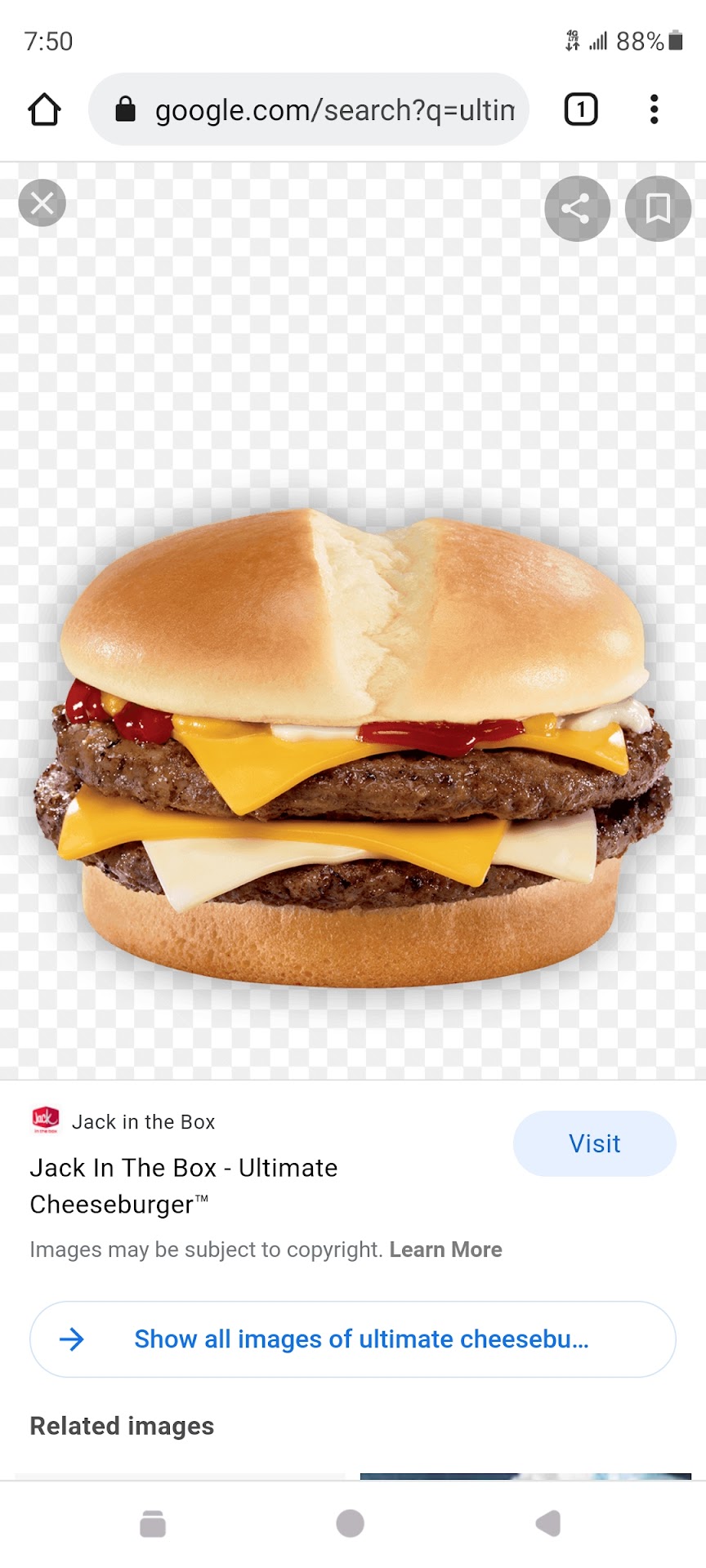Open the Jack In The Box result title
This screenshot has height=1568, width=706.
pyautogui.click(x=184, y=1186)
